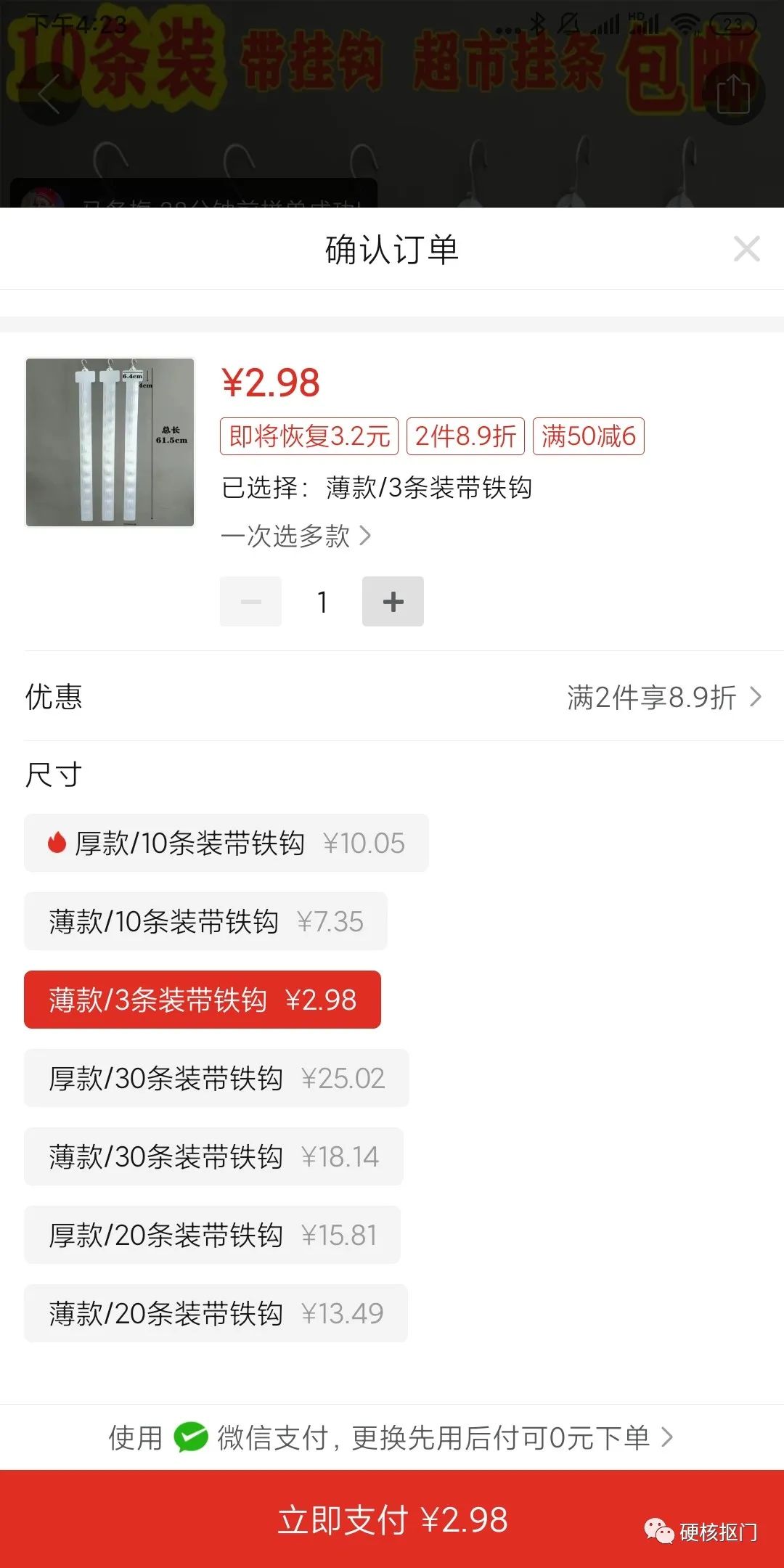Open the product thumbnail image
Image resolution: width=784 pixels, height=1568 pixels.
[x=110, y=443]
